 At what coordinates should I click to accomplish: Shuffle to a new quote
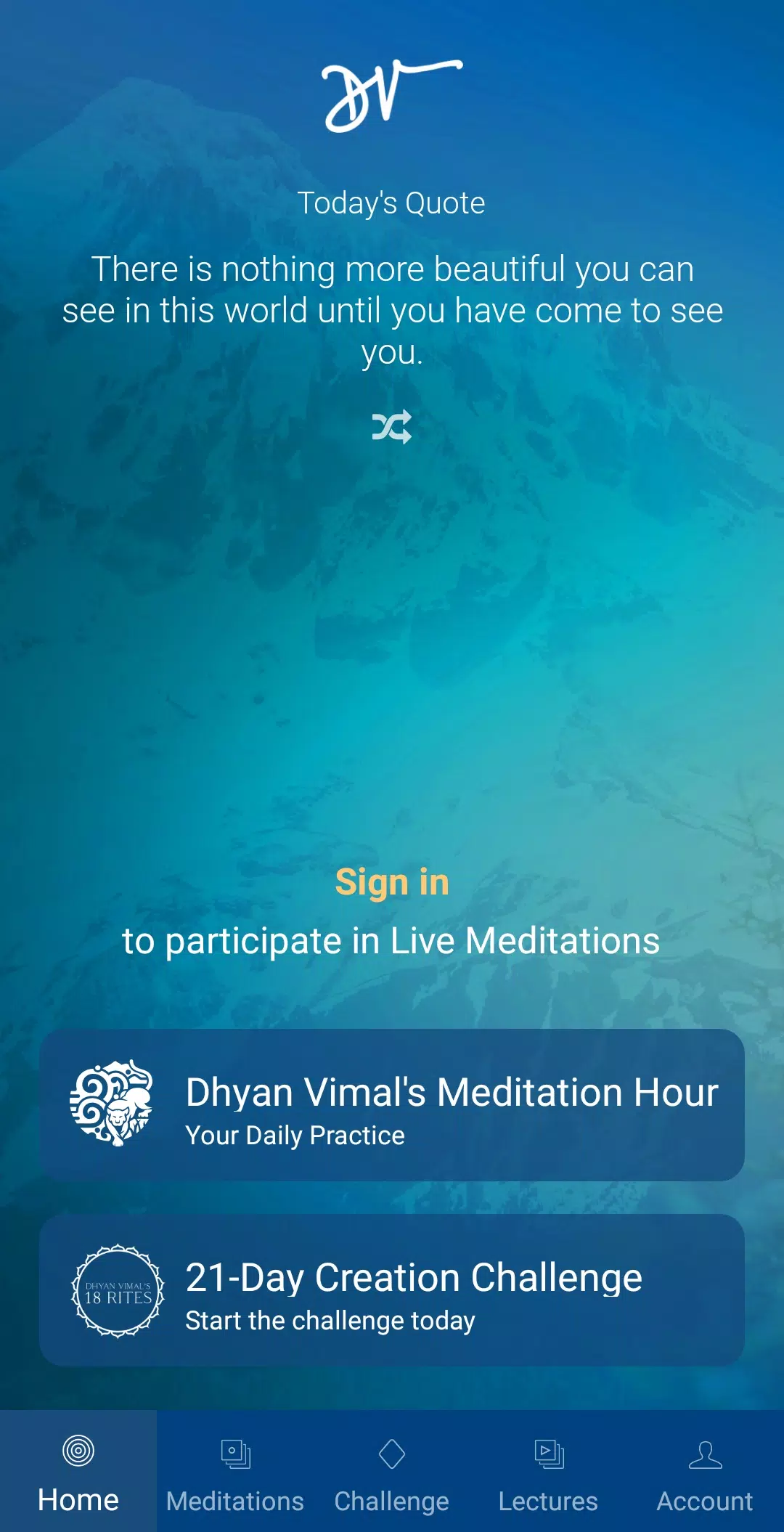pos(392,427)
